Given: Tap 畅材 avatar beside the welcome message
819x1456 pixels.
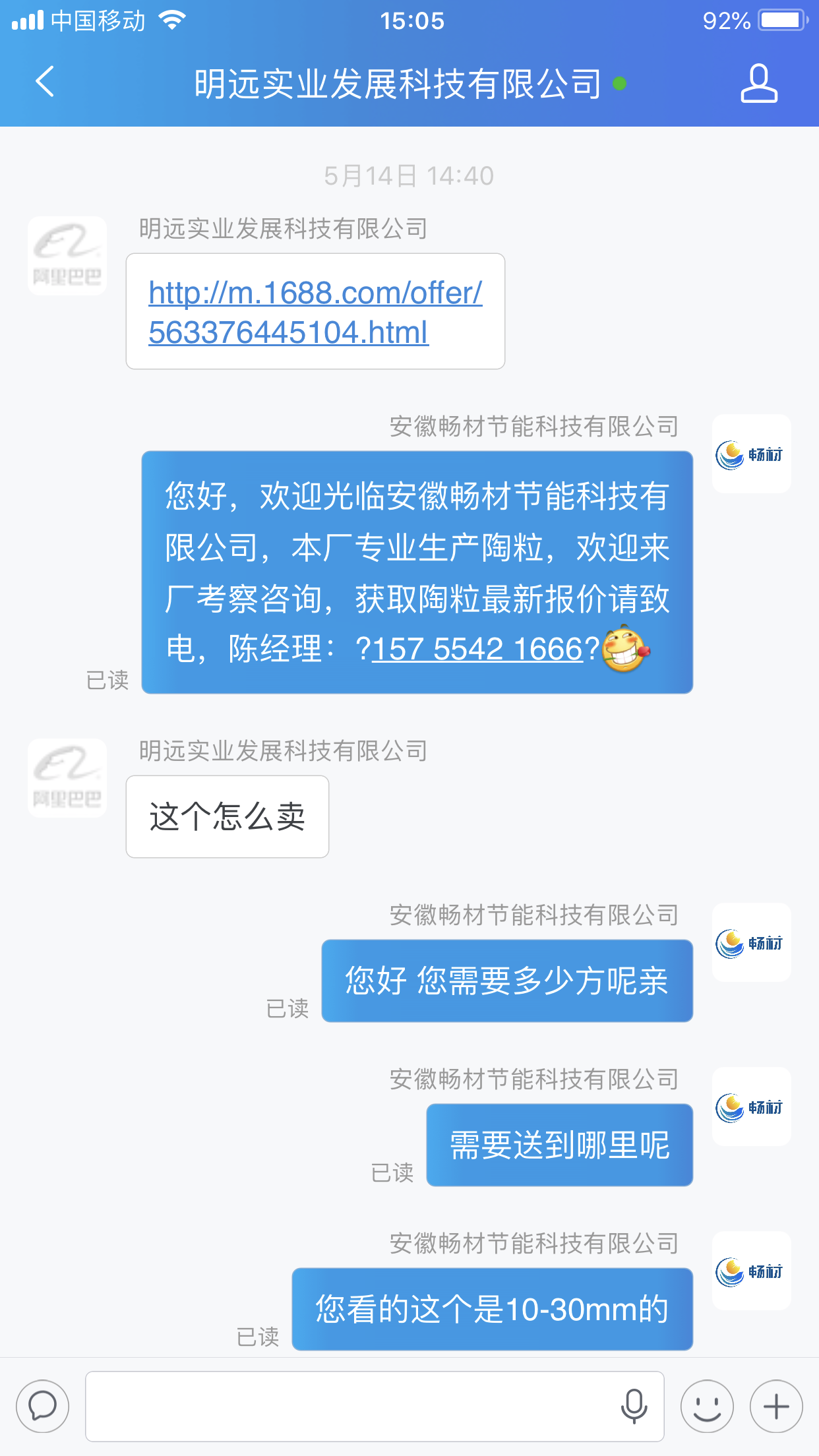Looking at the screenshot, I should click(x=751, y=454).
